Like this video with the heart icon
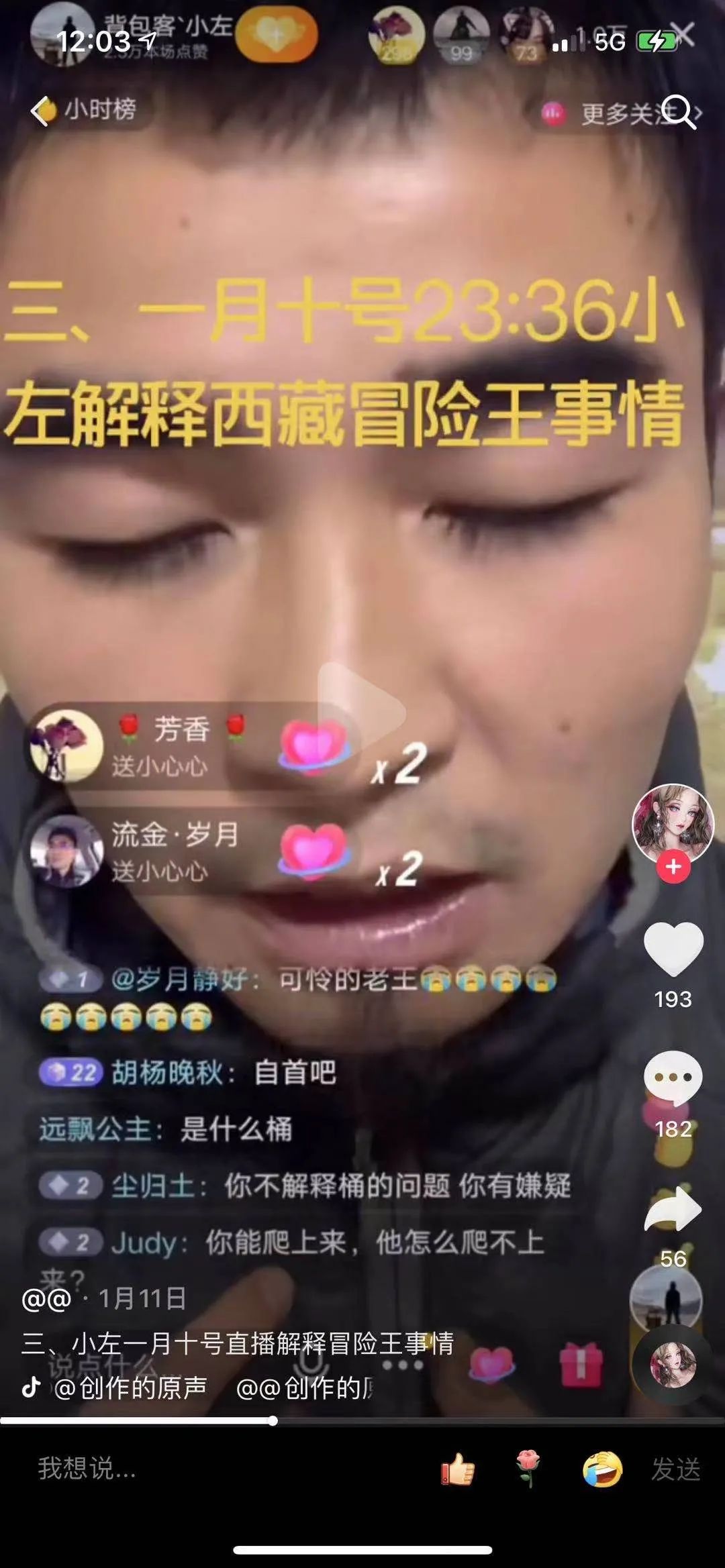 [673, 949]
